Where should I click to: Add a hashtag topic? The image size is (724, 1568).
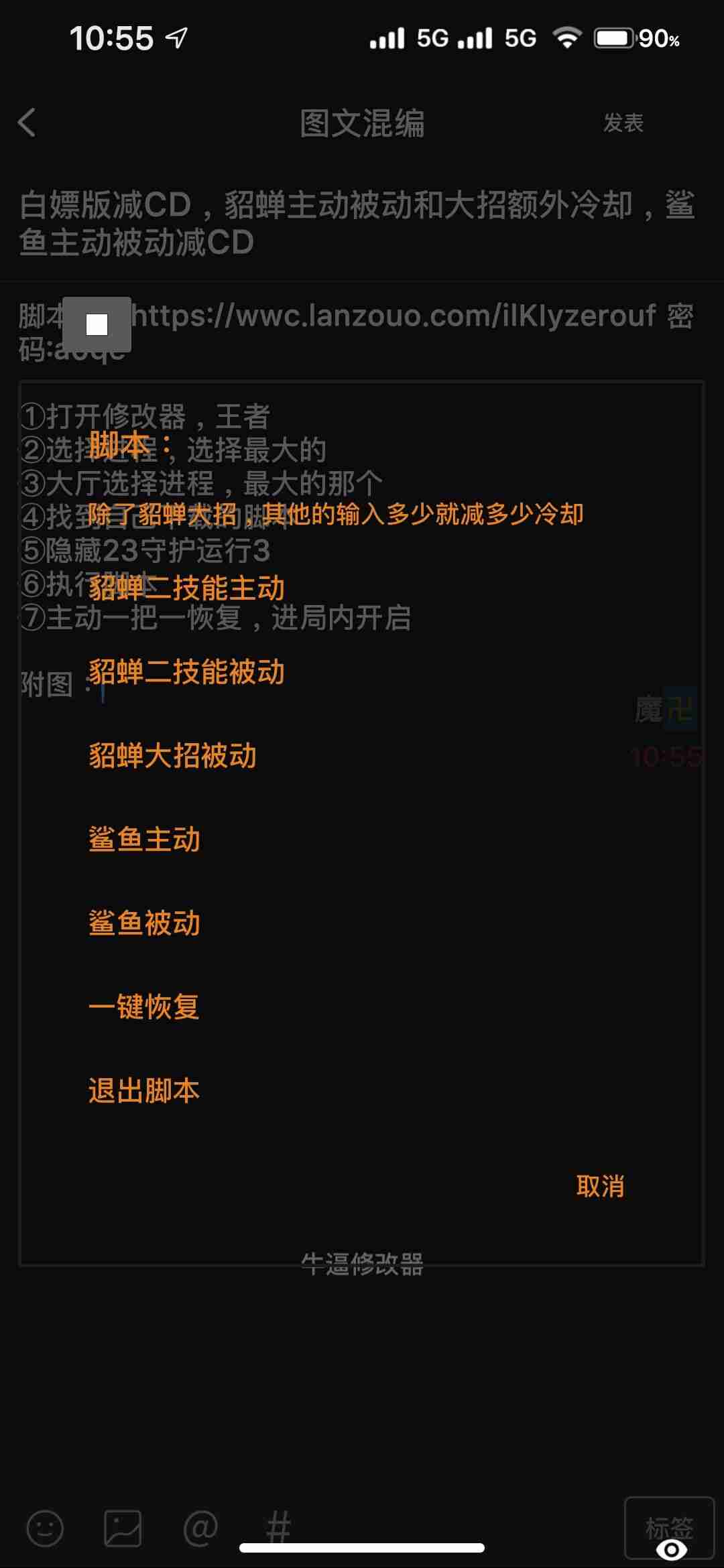[278, 1528]
